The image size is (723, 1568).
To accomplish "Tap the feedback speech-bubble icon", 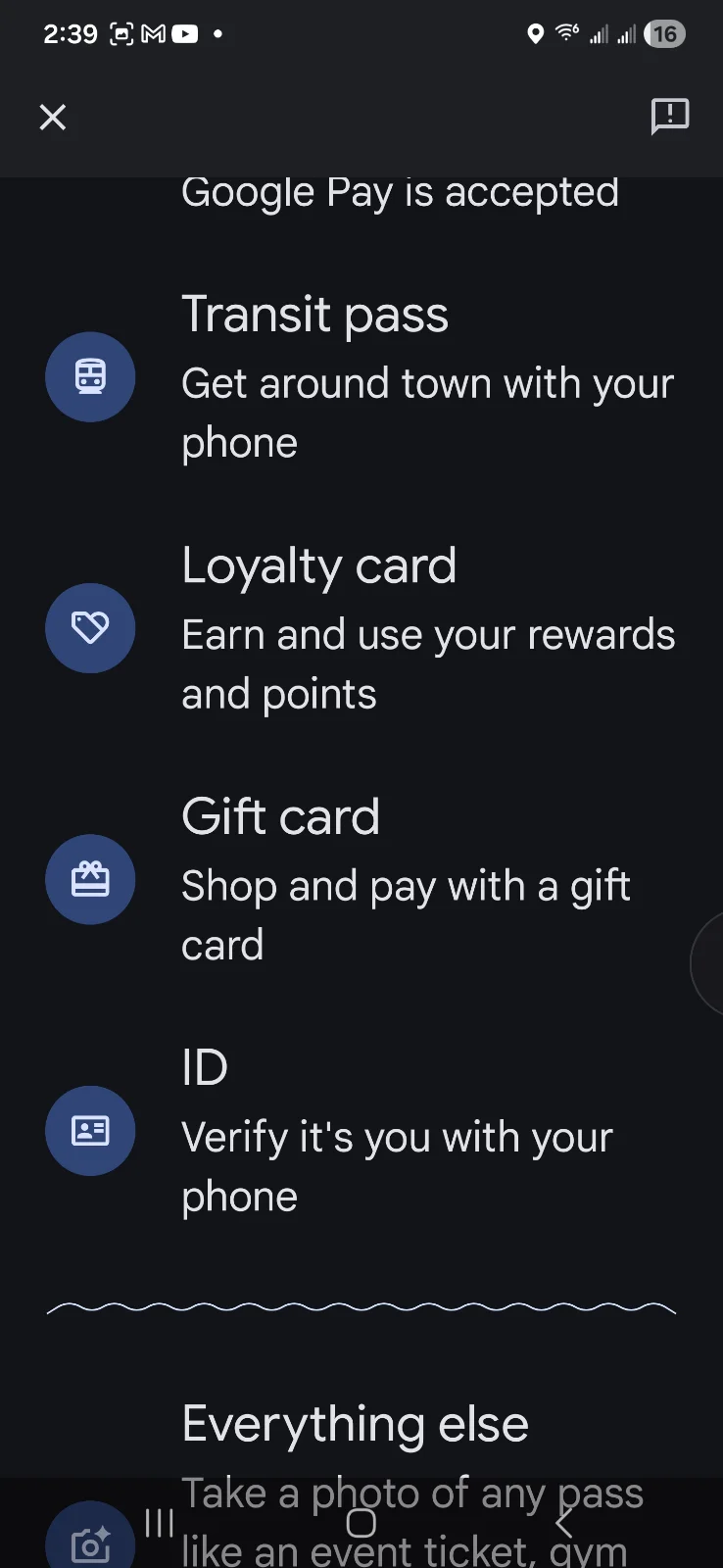I will point(669,118).
